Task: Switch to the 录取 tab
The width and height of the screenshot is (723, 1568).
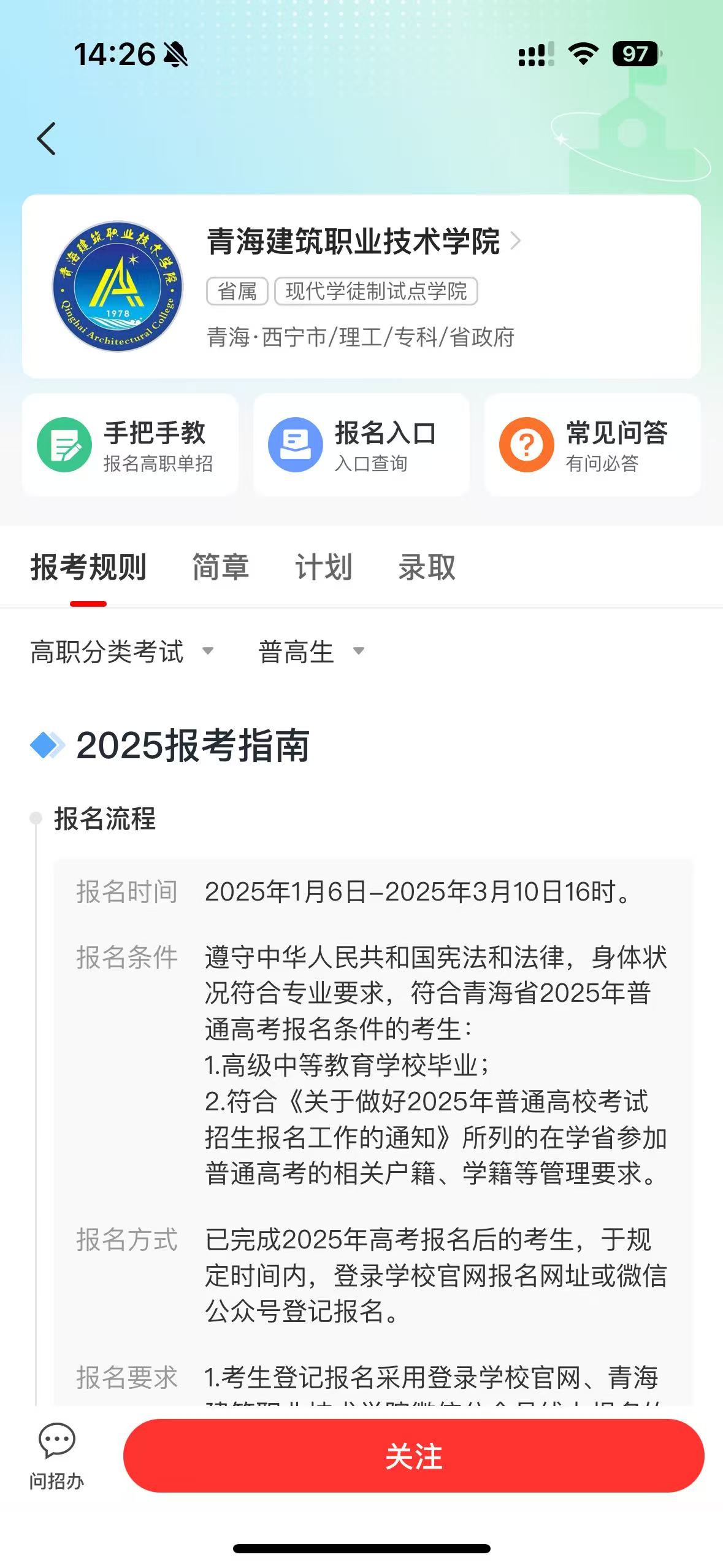Action: (x=427, y=567)
